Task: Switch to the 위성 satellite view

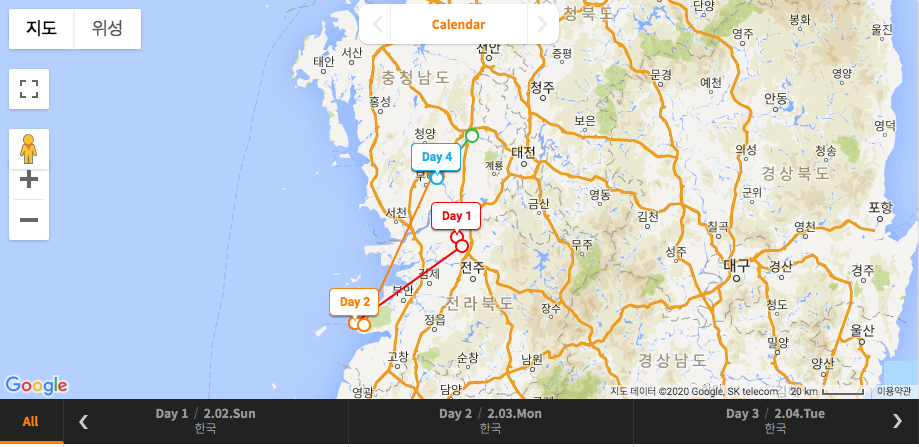Action: tap(108, 29)
